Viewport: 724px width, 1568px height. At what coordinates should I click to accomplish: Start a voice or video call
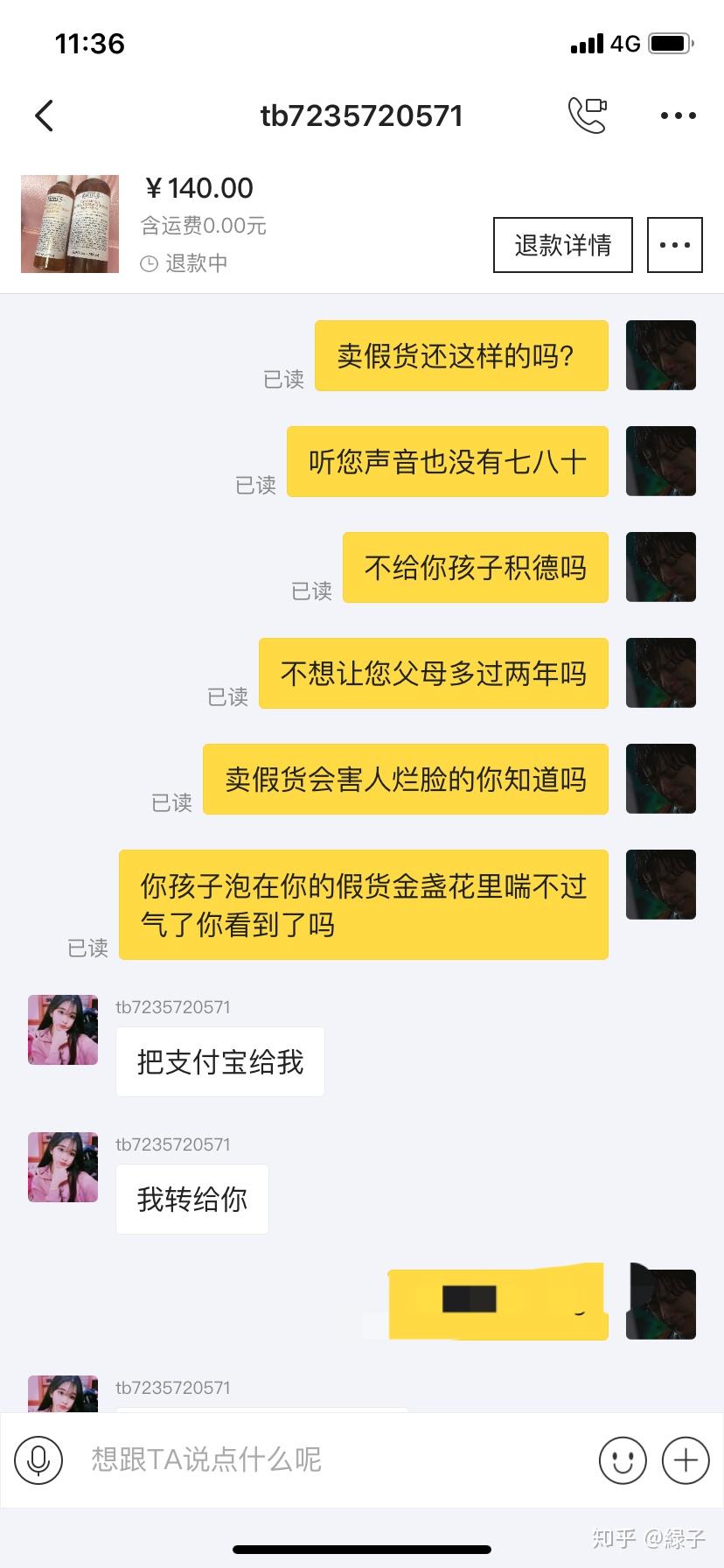click(588, 115)
